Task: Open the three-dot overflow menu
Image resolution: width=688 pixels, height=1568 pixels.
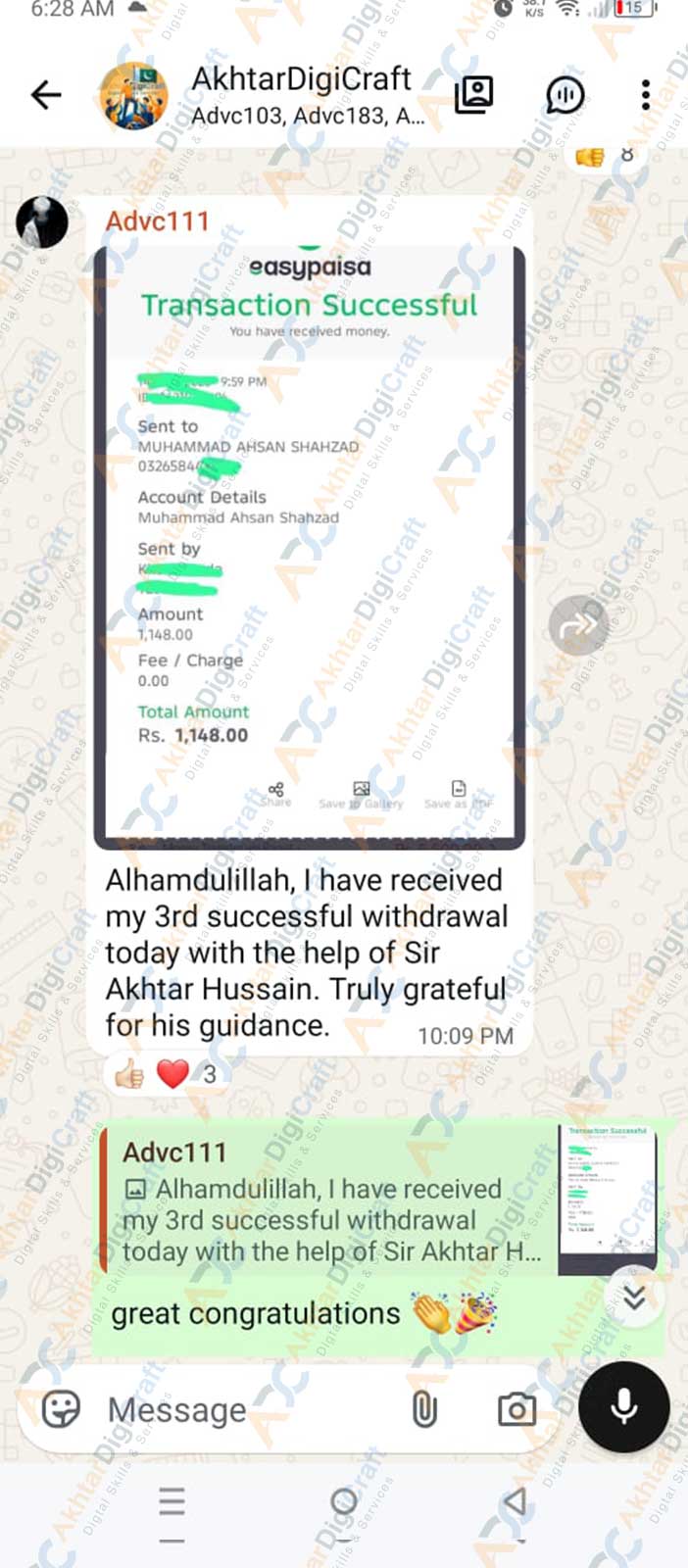Action: pyautogui.click(x=645, y=95)
